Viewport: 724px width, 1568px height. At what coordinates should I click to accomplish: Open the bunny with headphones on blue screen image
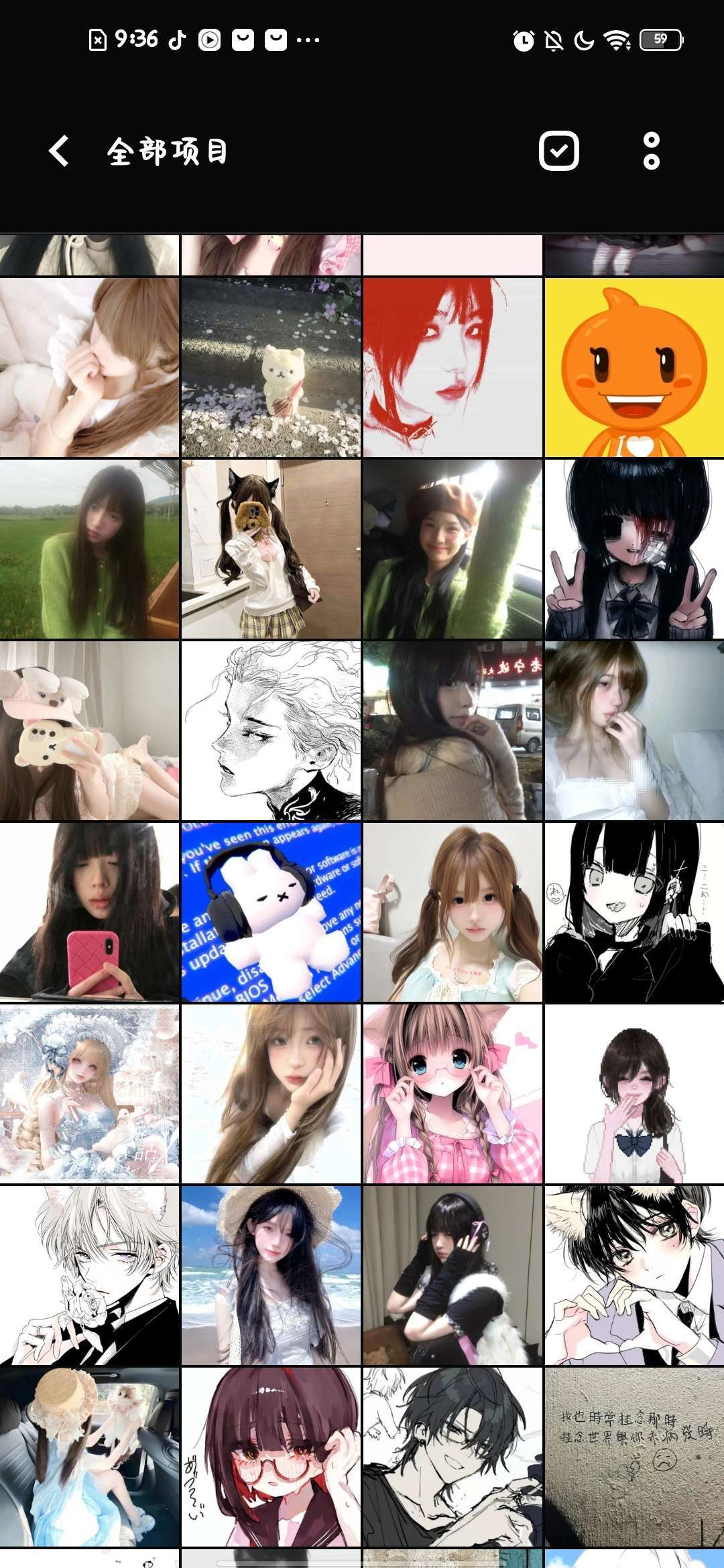[x=271, y=912]
